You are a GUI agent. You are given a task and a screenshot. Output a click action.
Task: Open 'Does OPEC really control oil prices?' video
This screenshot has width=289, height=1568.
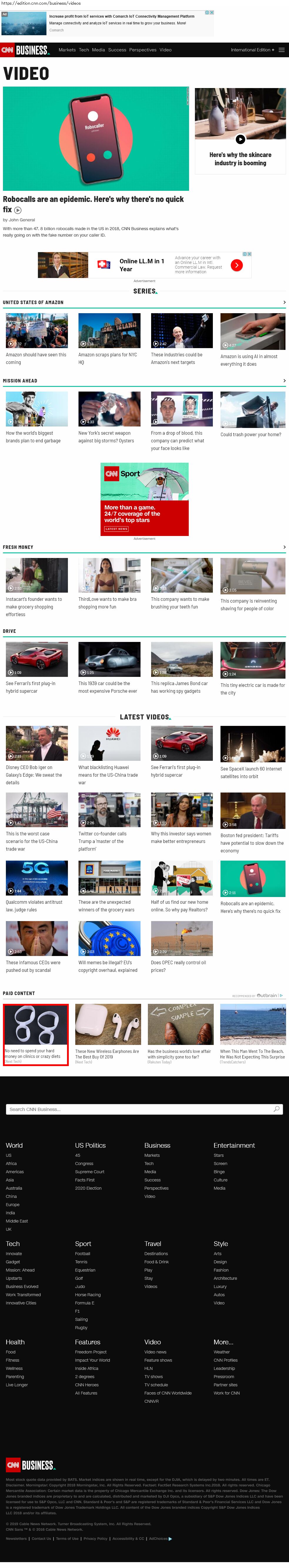182,939
